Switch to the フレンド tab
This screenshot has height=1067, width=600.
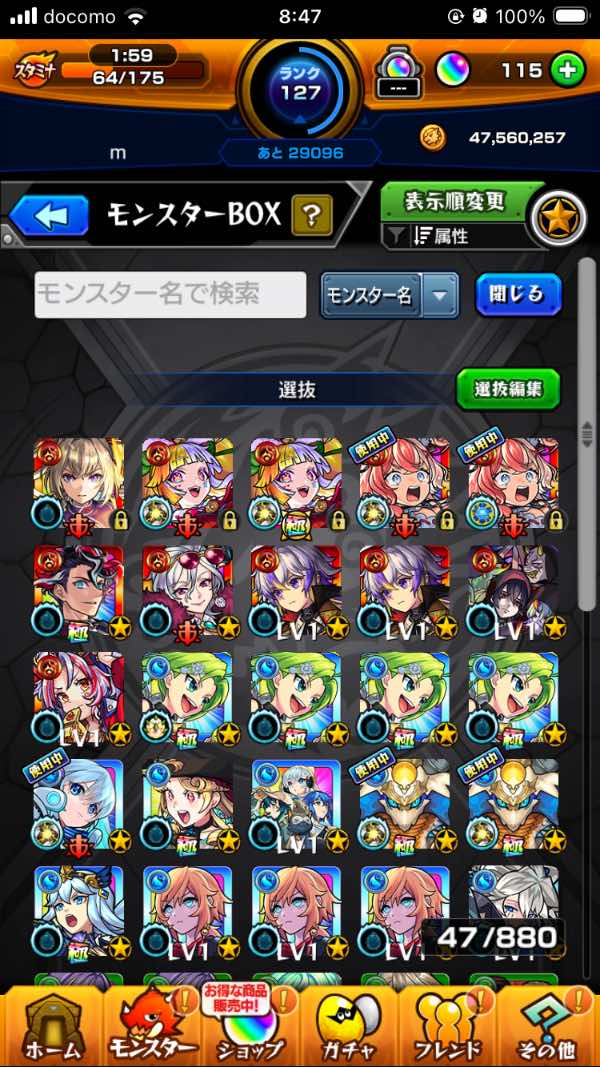tap(448, 1025)
